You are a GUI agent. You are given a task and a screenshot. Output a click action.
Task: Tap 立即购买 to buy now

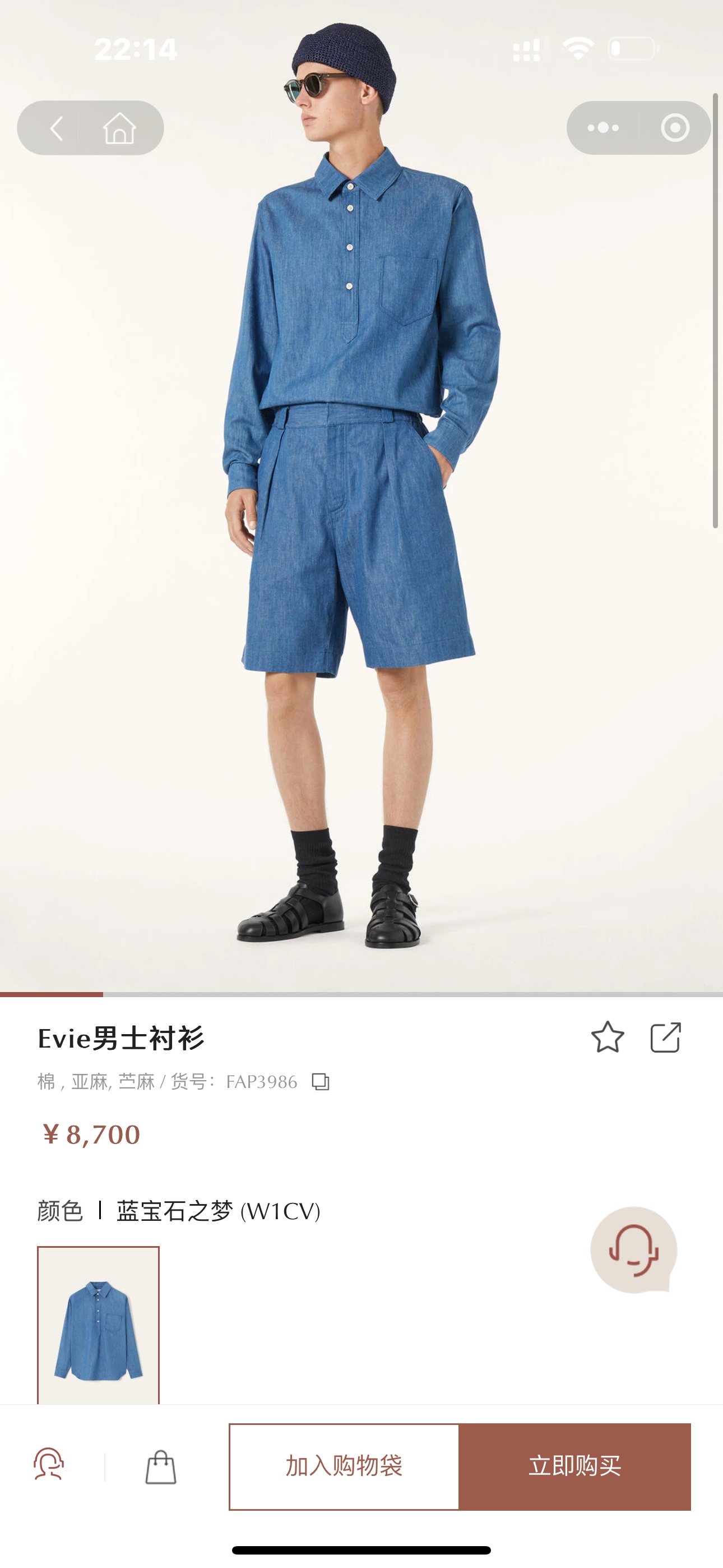click(574, 1466)
